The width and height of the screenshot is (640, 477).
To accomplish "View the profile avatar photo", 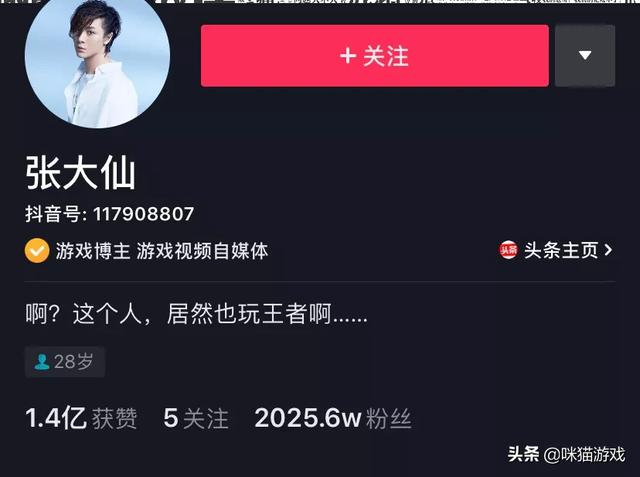I will click(83, 66).
